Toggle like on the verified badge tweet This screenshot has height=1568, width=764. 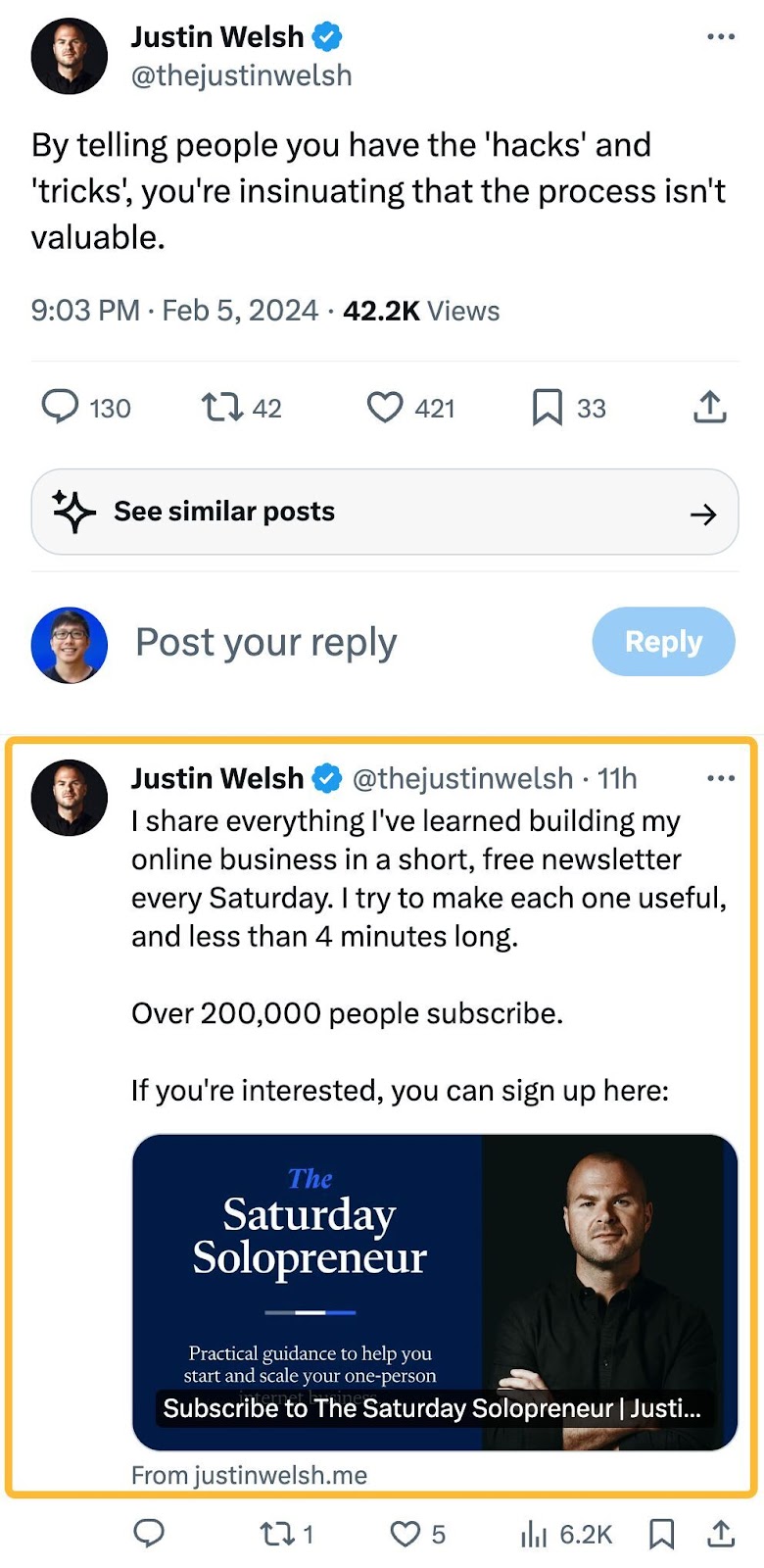(387, 407)
